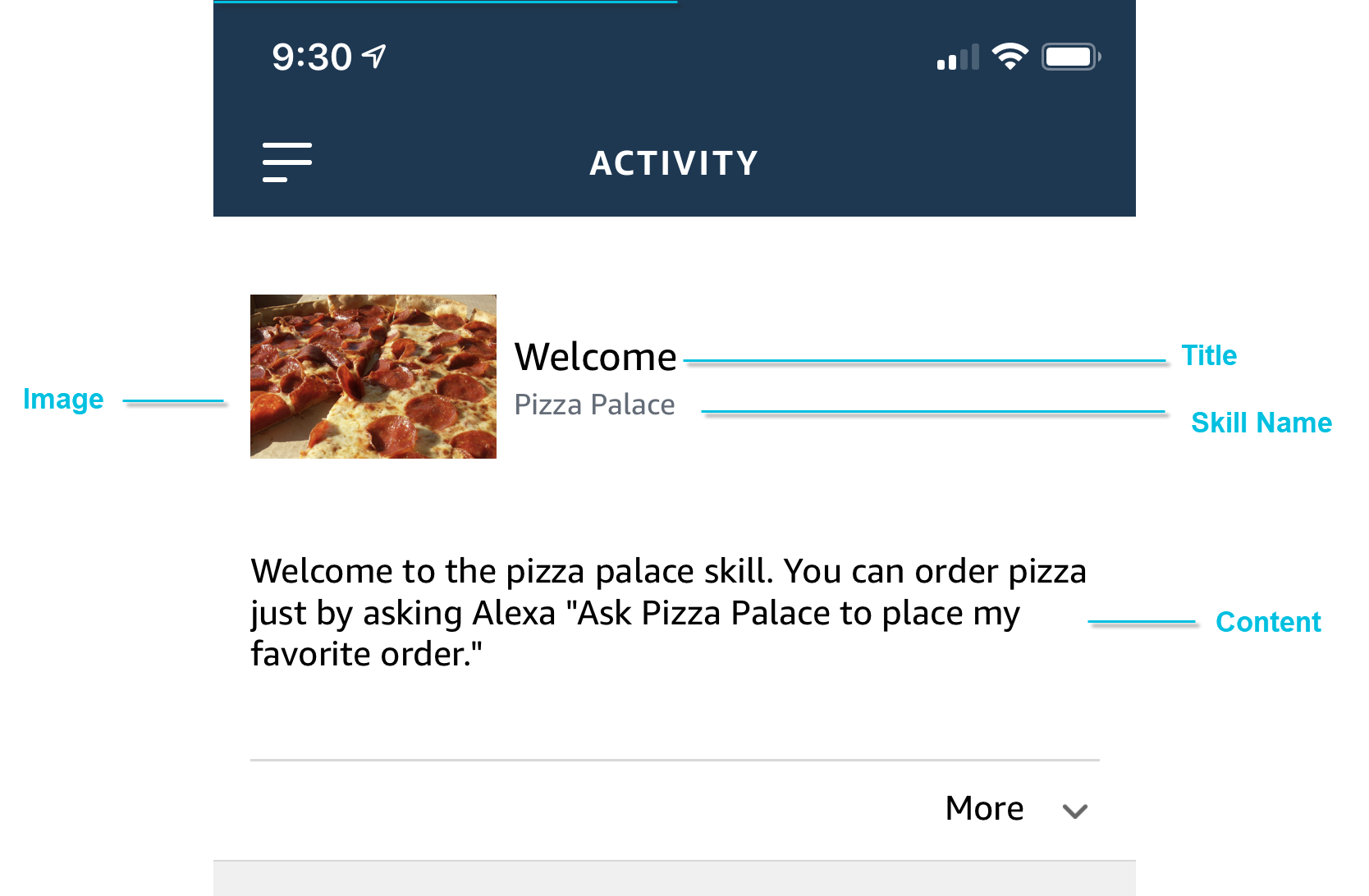Viewport: 1369px width, 896px height.
Task: Expand the More section
Action: coord(1016,810)
